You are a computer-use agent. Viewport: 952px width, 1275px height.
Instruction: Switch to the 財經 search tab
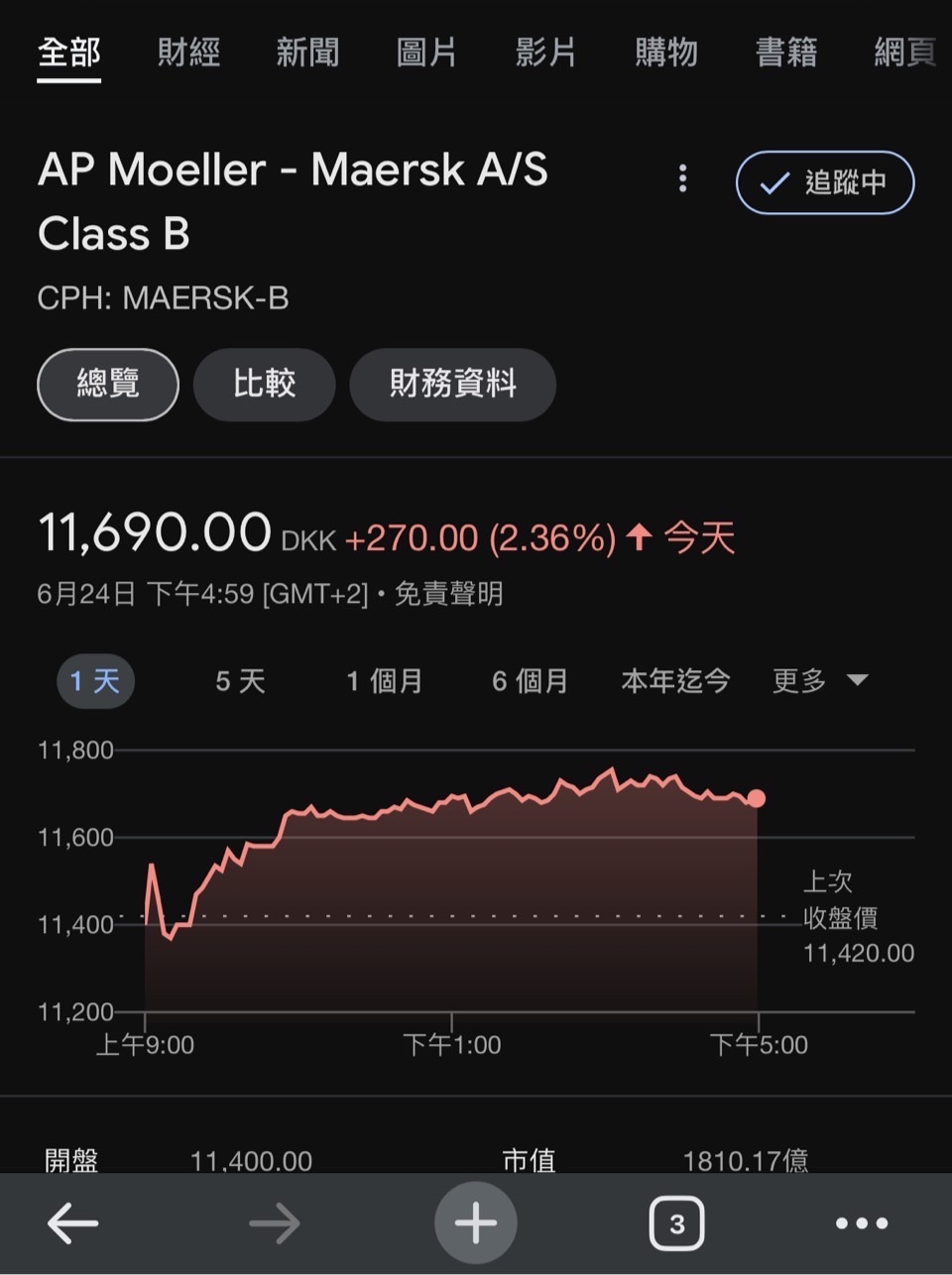[188, 53]
